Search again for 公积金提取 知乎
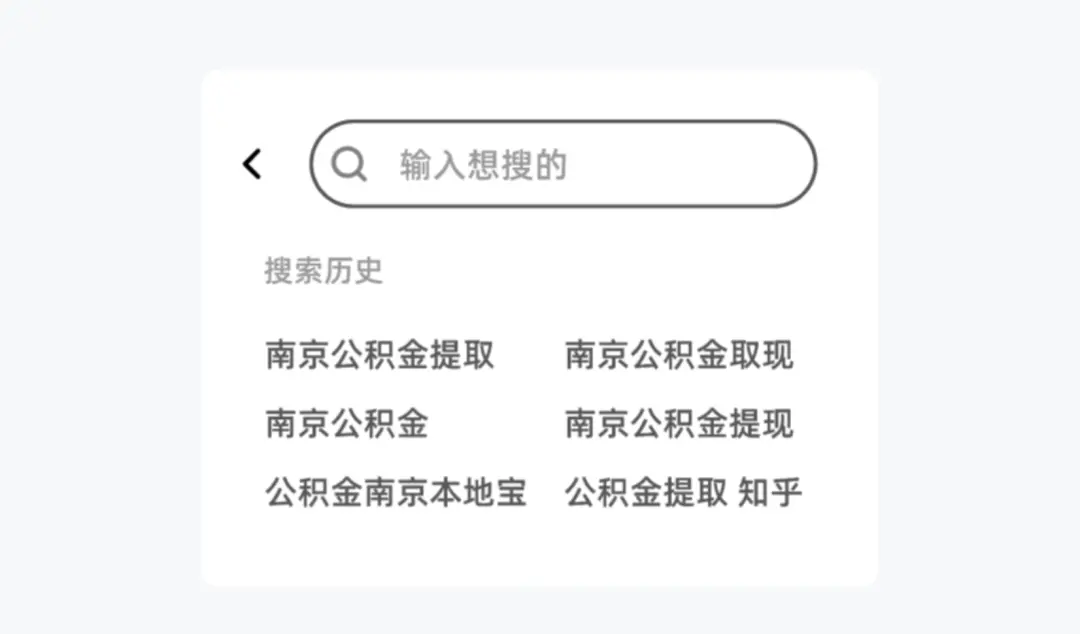Image resolution: width=1080 pixels, height=634 pixels. (683, 492)
